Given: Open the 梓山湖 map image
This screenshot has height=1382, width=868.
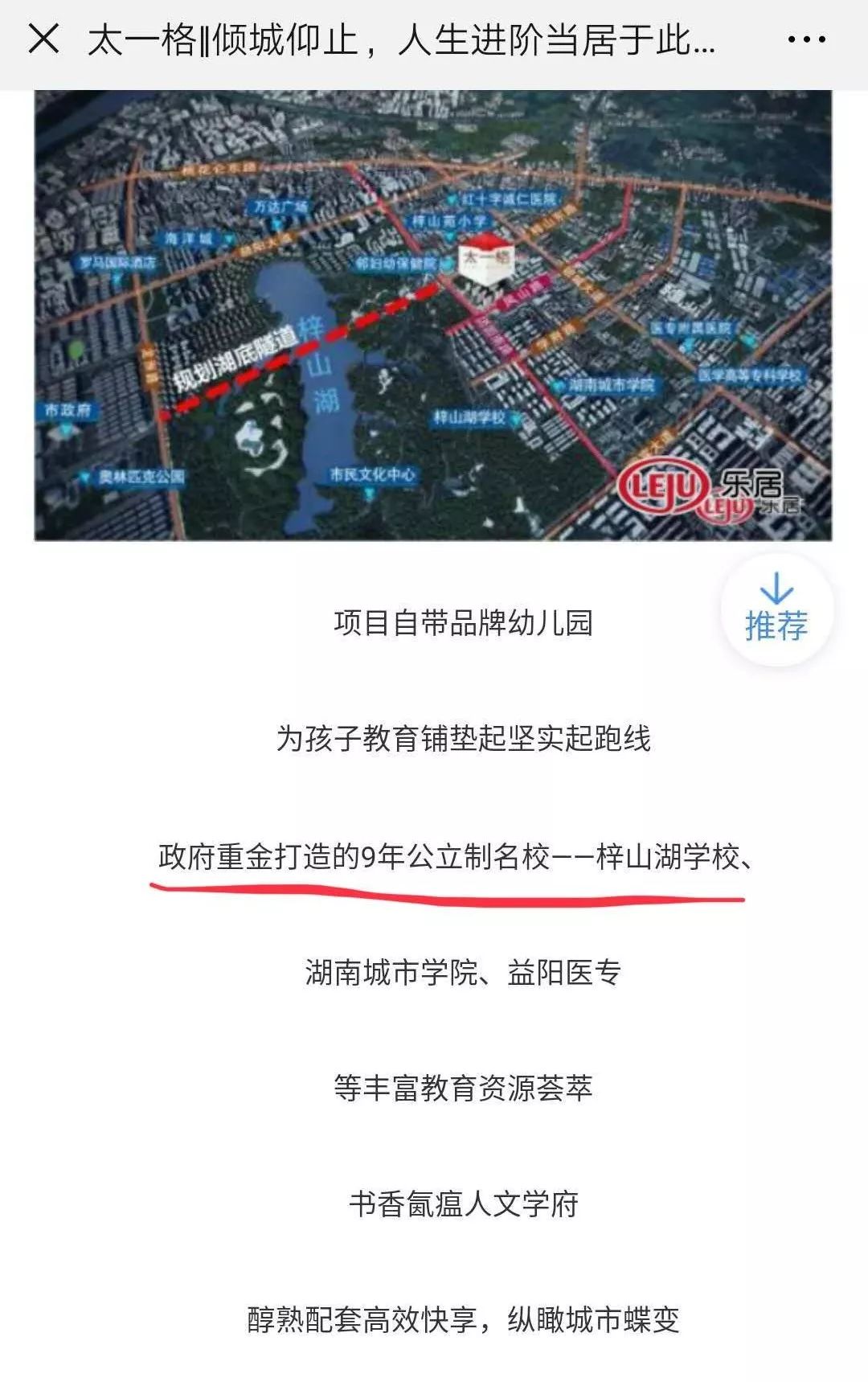Looking at the screenshot, I should click(432, 315).
